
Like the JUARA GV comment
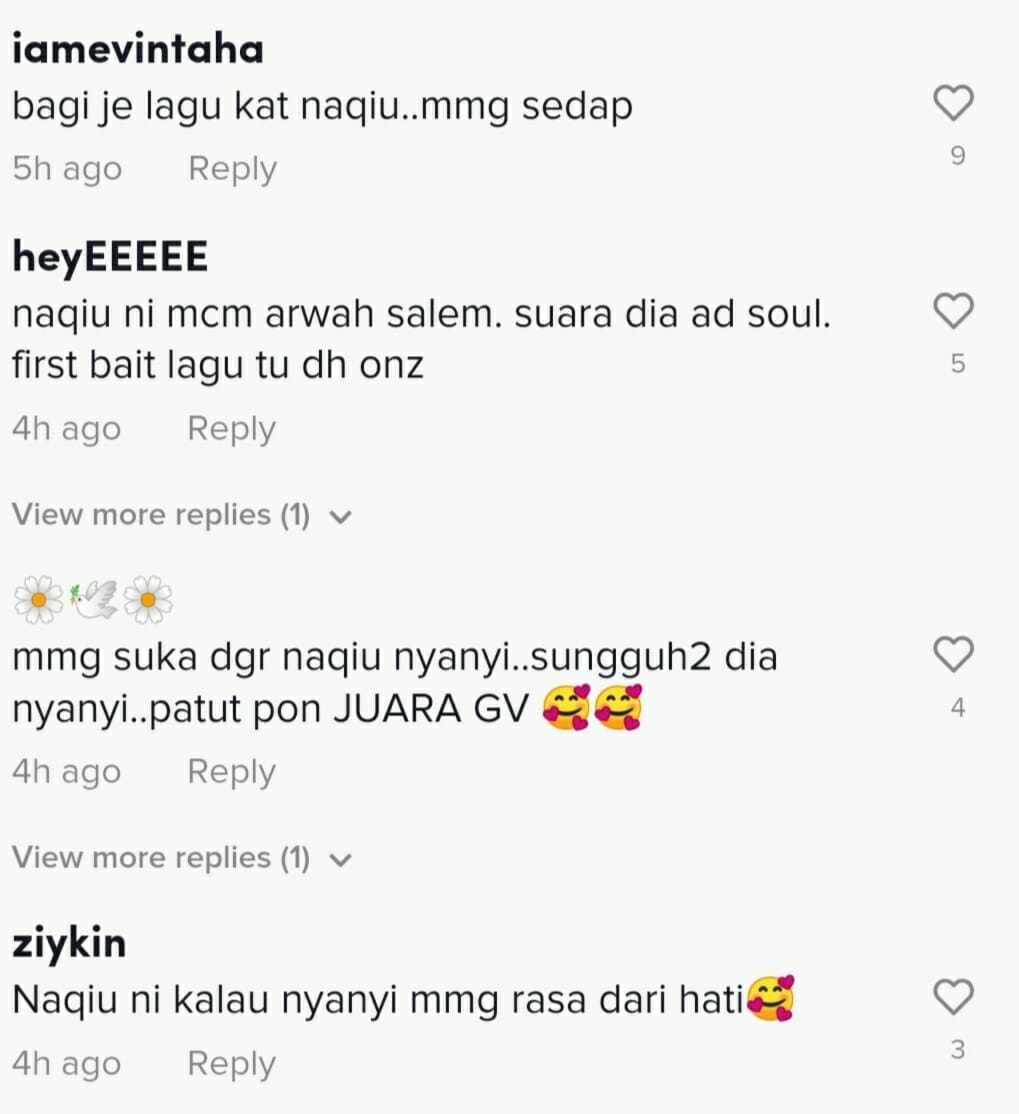coord(954,655)
